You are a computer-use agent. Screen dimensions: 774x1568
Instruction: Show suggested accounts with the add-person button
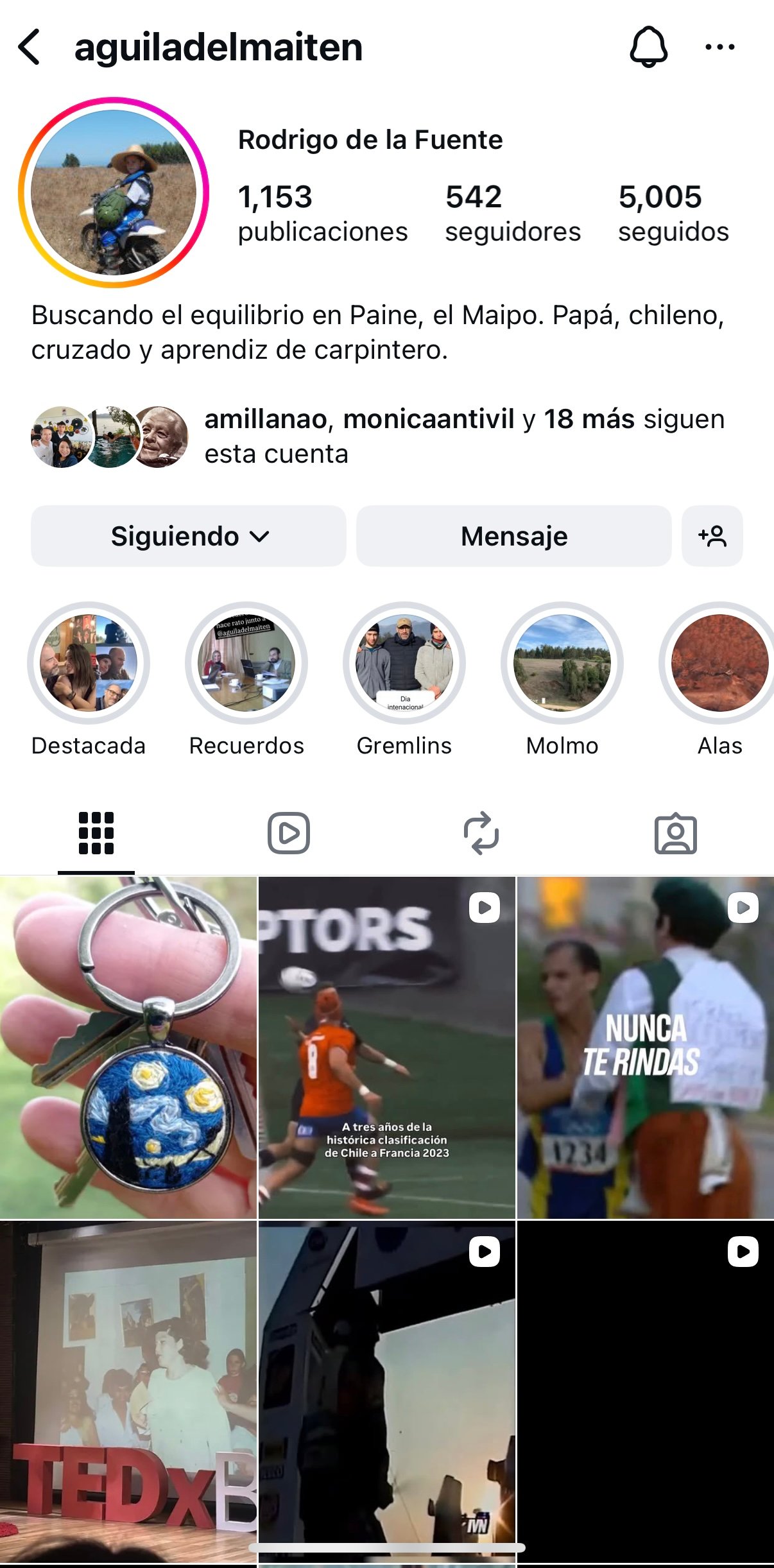click(x=712, y=536)
